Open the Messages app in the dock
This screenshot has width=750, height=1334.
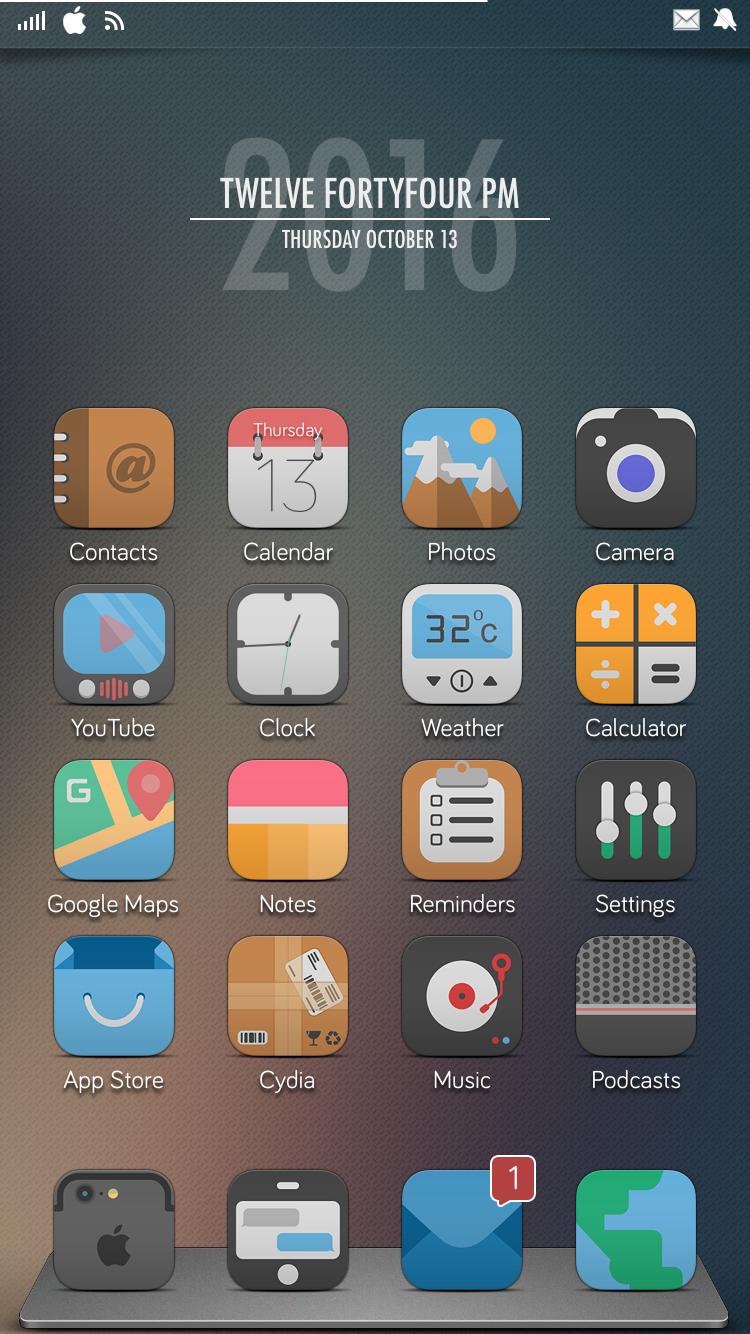point(287,1230)
